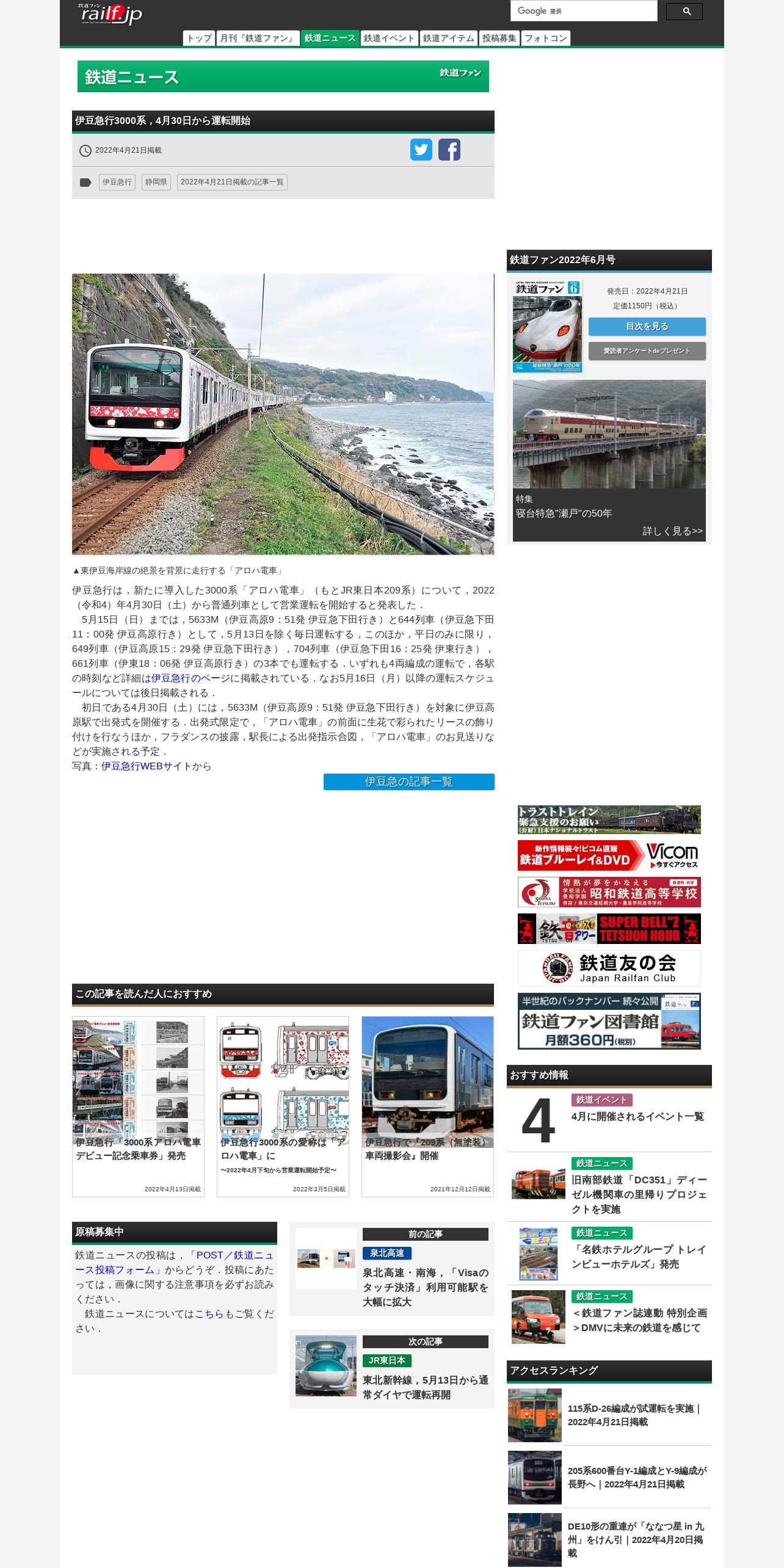Screen dimensions: 784x1568
Task: Share the article on Facebook
Action: 449,150
